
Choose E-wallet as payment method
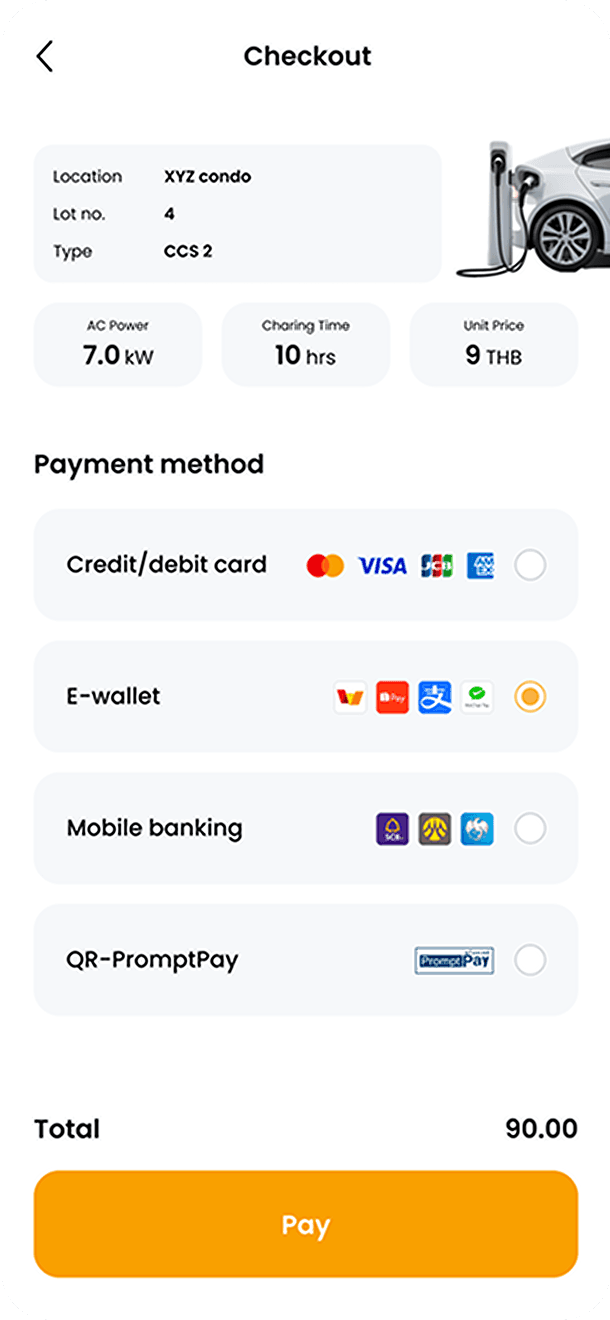pos(306,696)
